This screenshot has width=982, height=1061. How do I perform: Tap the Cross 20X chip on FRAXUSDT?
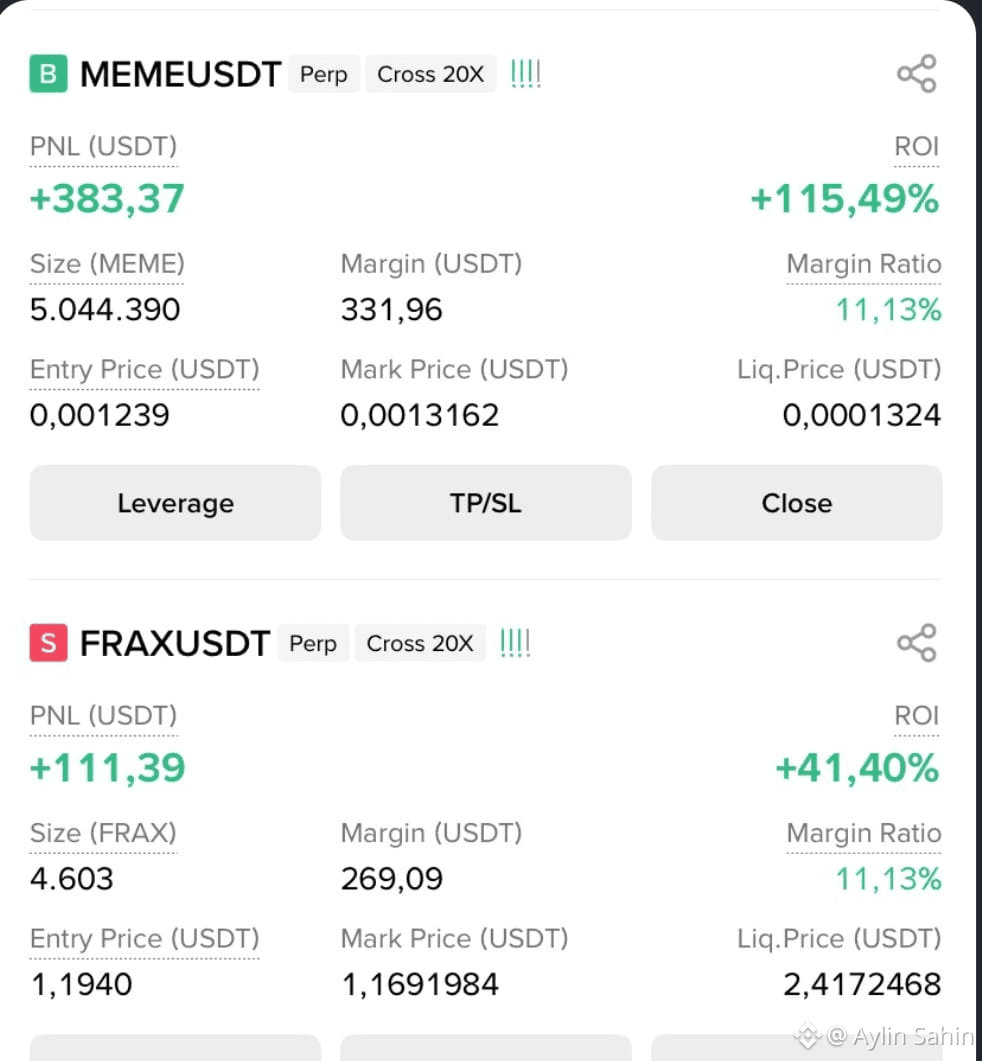[420, 644]
